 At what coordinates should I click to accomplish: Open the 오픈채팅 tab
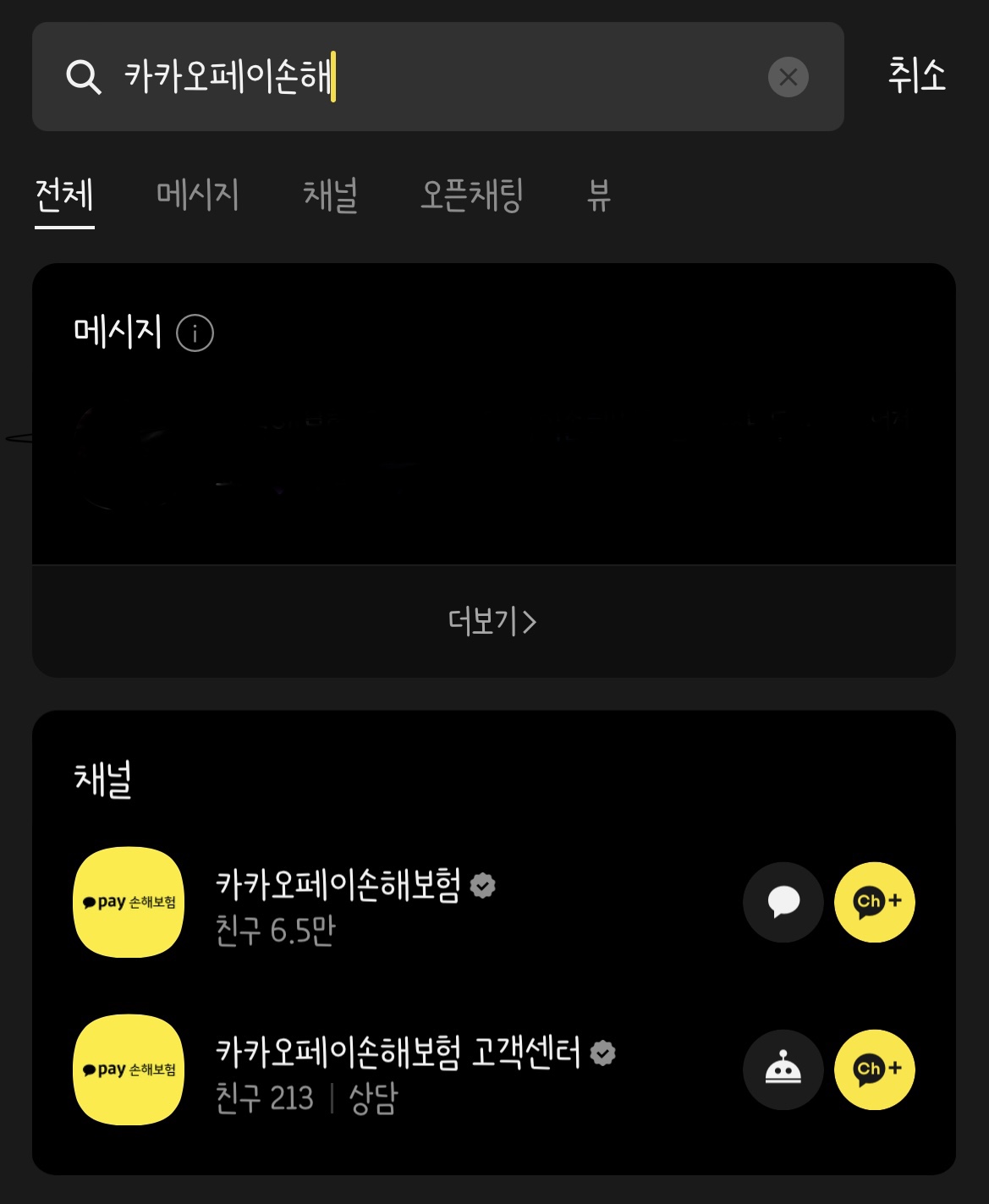(471, 195)
